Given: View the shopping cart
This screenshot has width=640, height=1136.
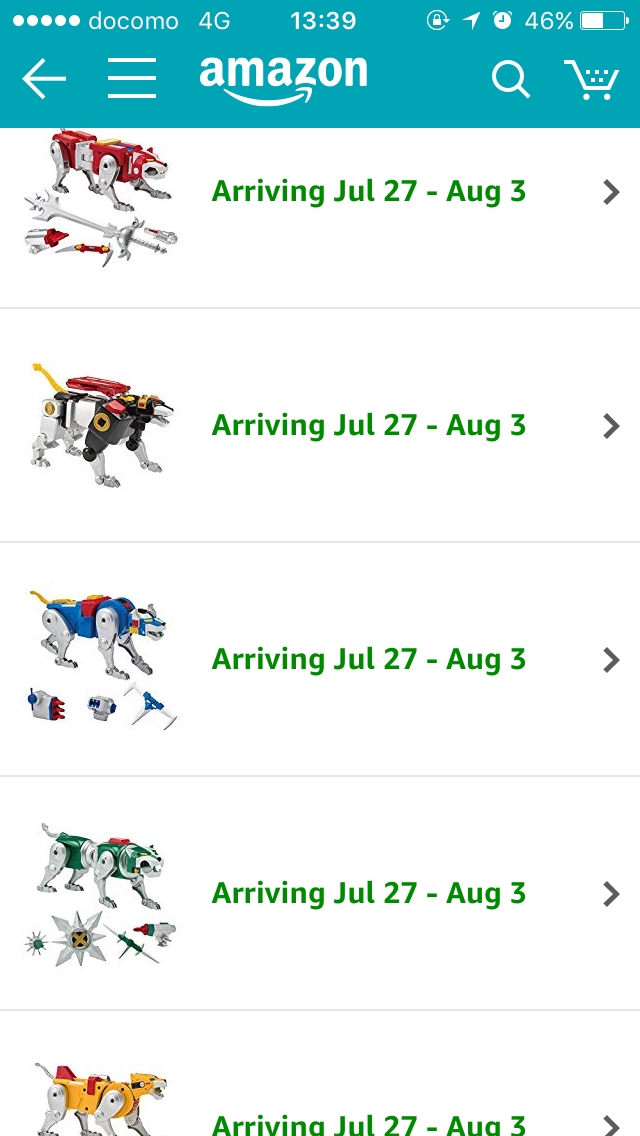Looking at the screenshot, I should tap(591, 79).
